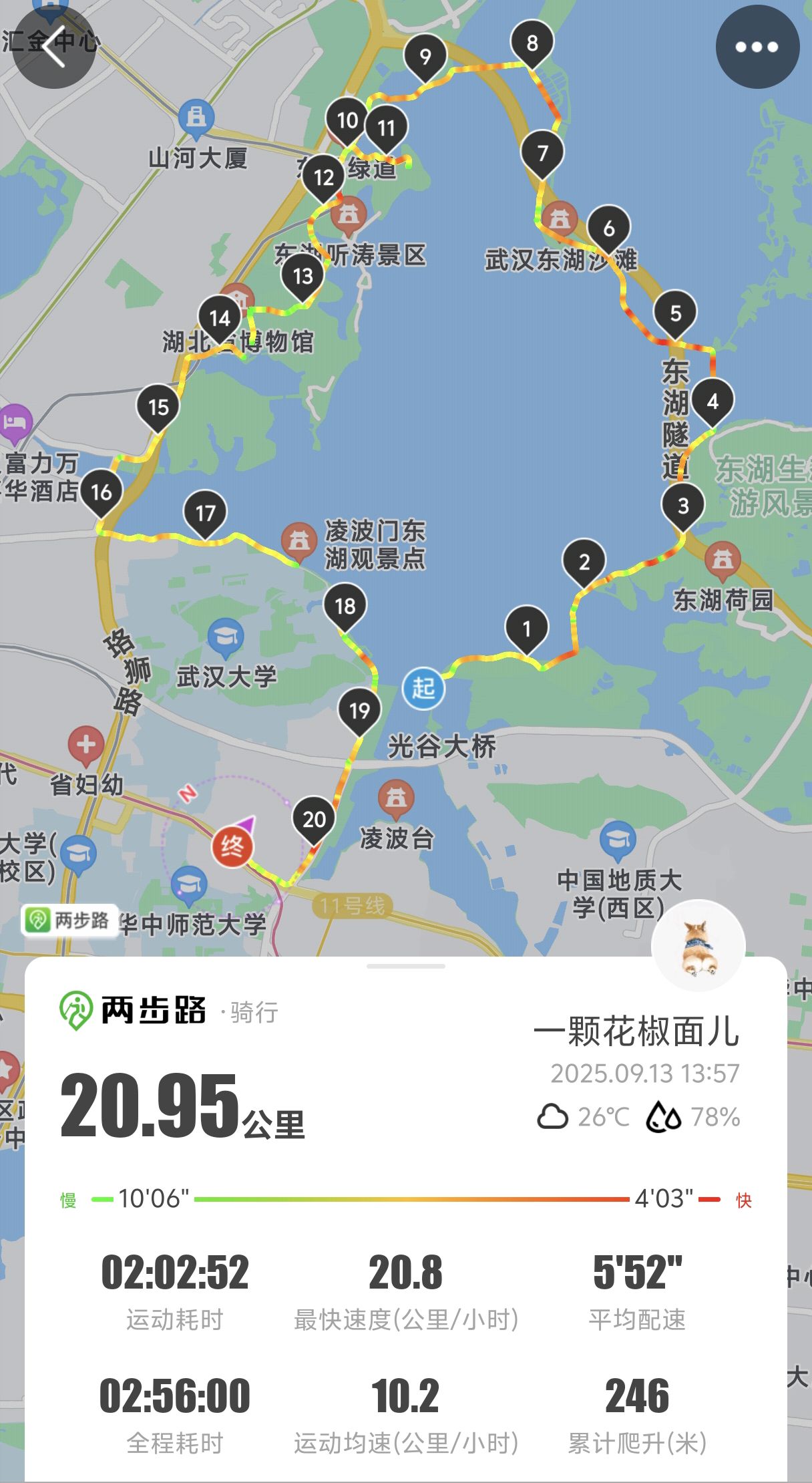The height and width of the screenshot is (1483, 812).
Task: Open the three-dot more options menu
Action: pyautogui.click(x=757, y=47)
